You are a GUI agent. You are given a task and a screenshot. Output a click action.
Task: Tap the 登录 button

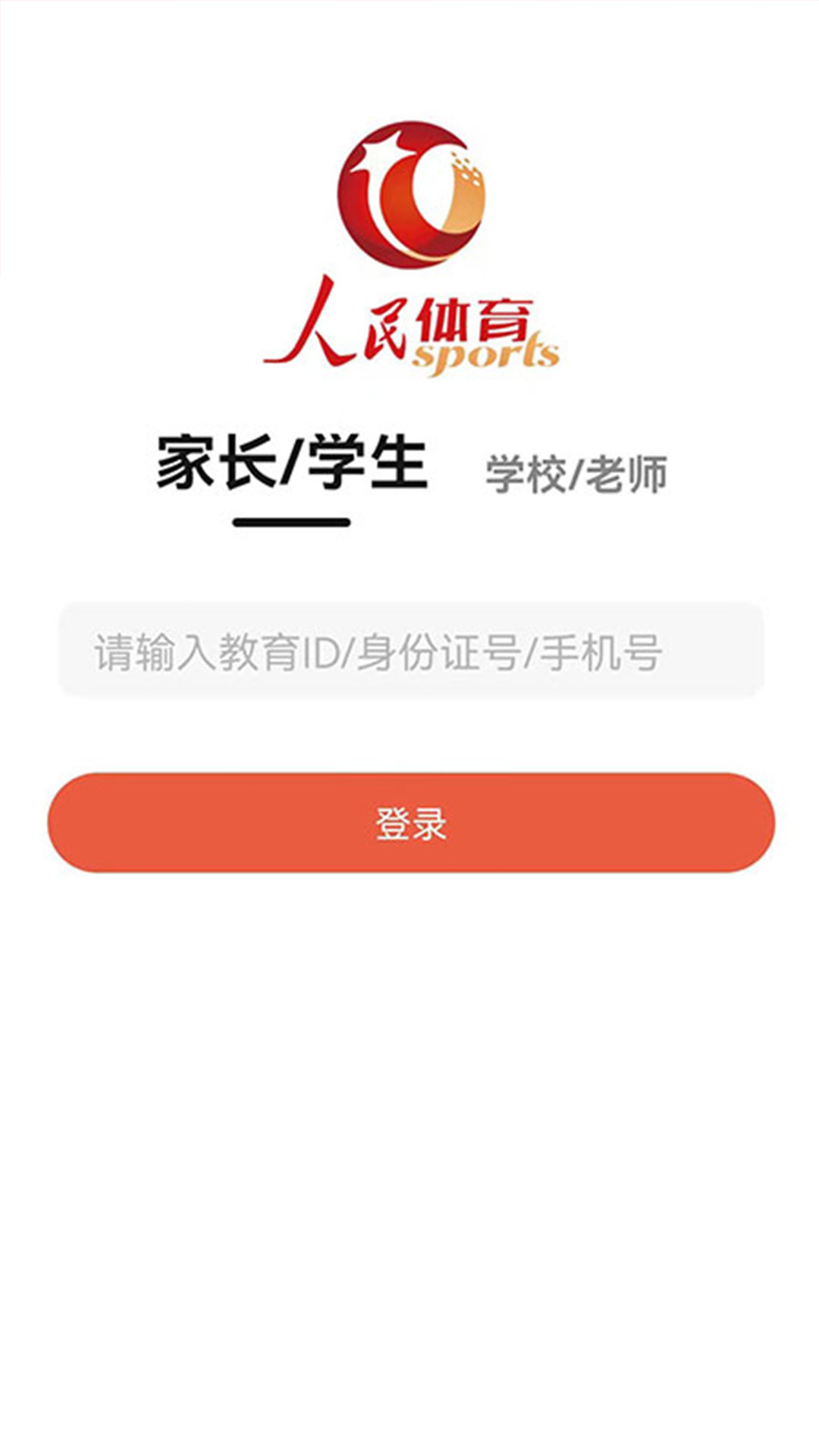coord(411,823)
